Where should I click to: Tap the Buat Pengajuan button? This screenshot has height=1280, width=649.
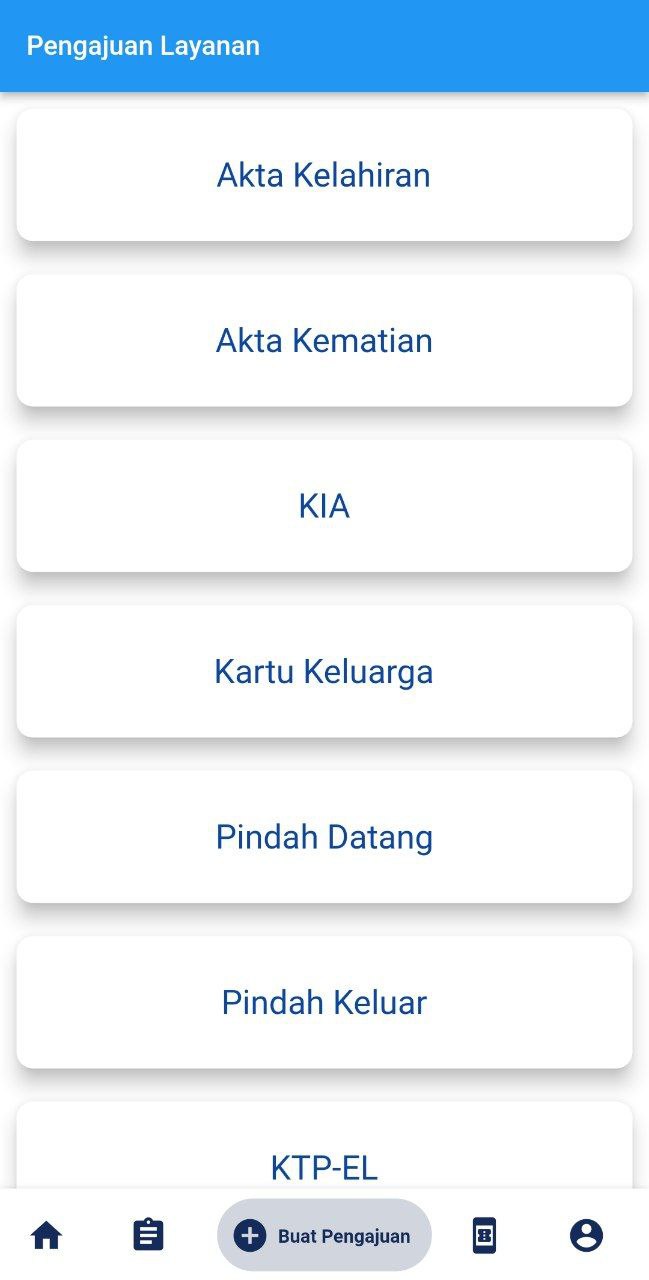tap(324, 1236)
